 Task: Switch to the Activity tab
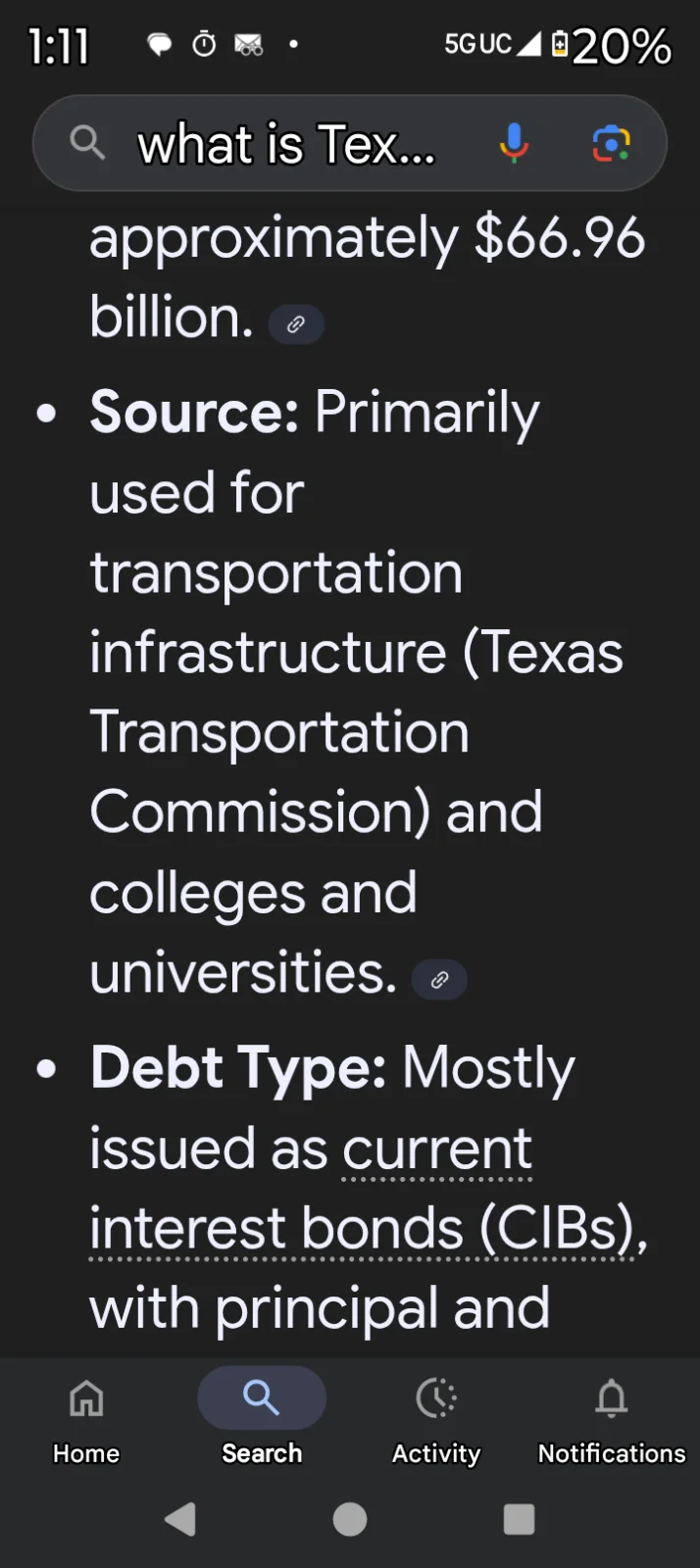(x=436, y=1416)
